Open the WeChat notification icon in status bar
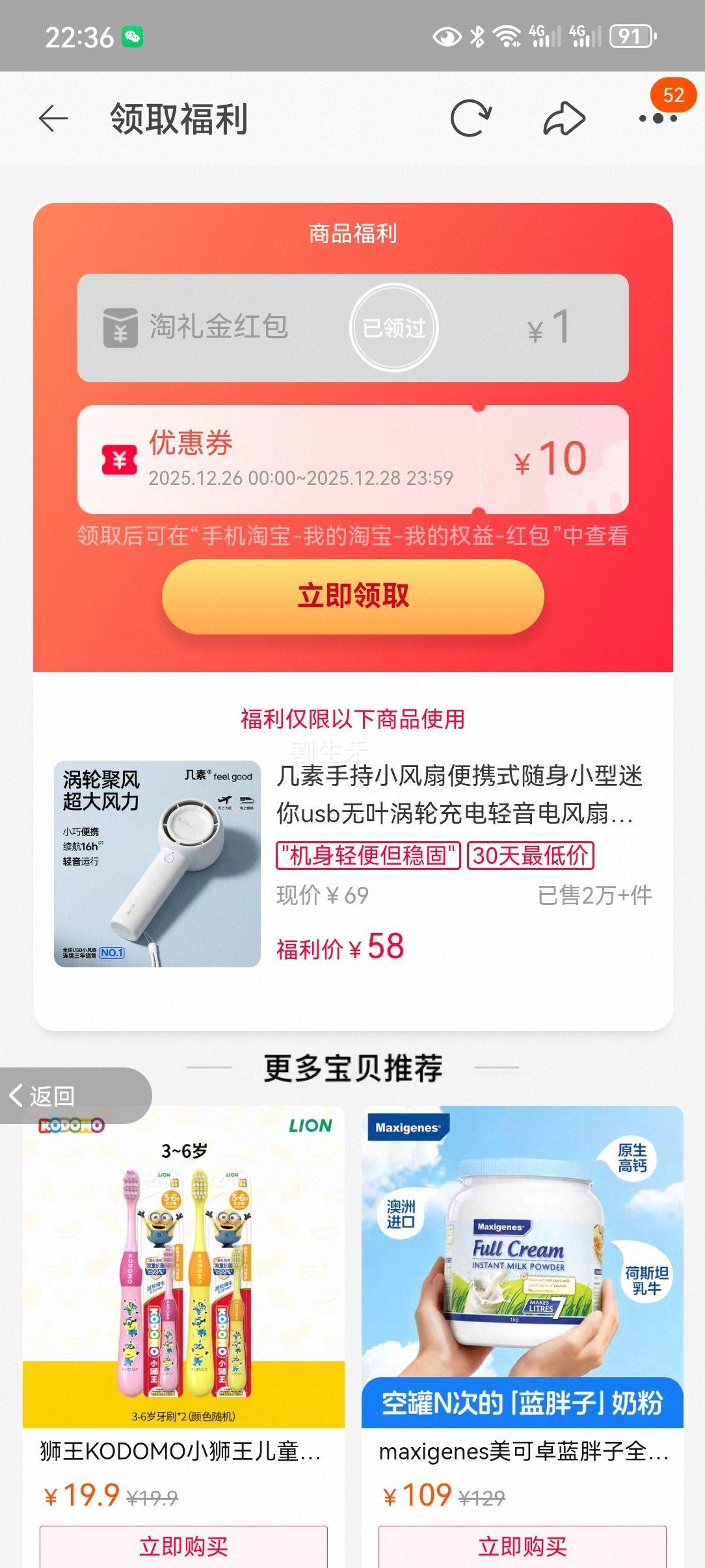 [133, 37]
